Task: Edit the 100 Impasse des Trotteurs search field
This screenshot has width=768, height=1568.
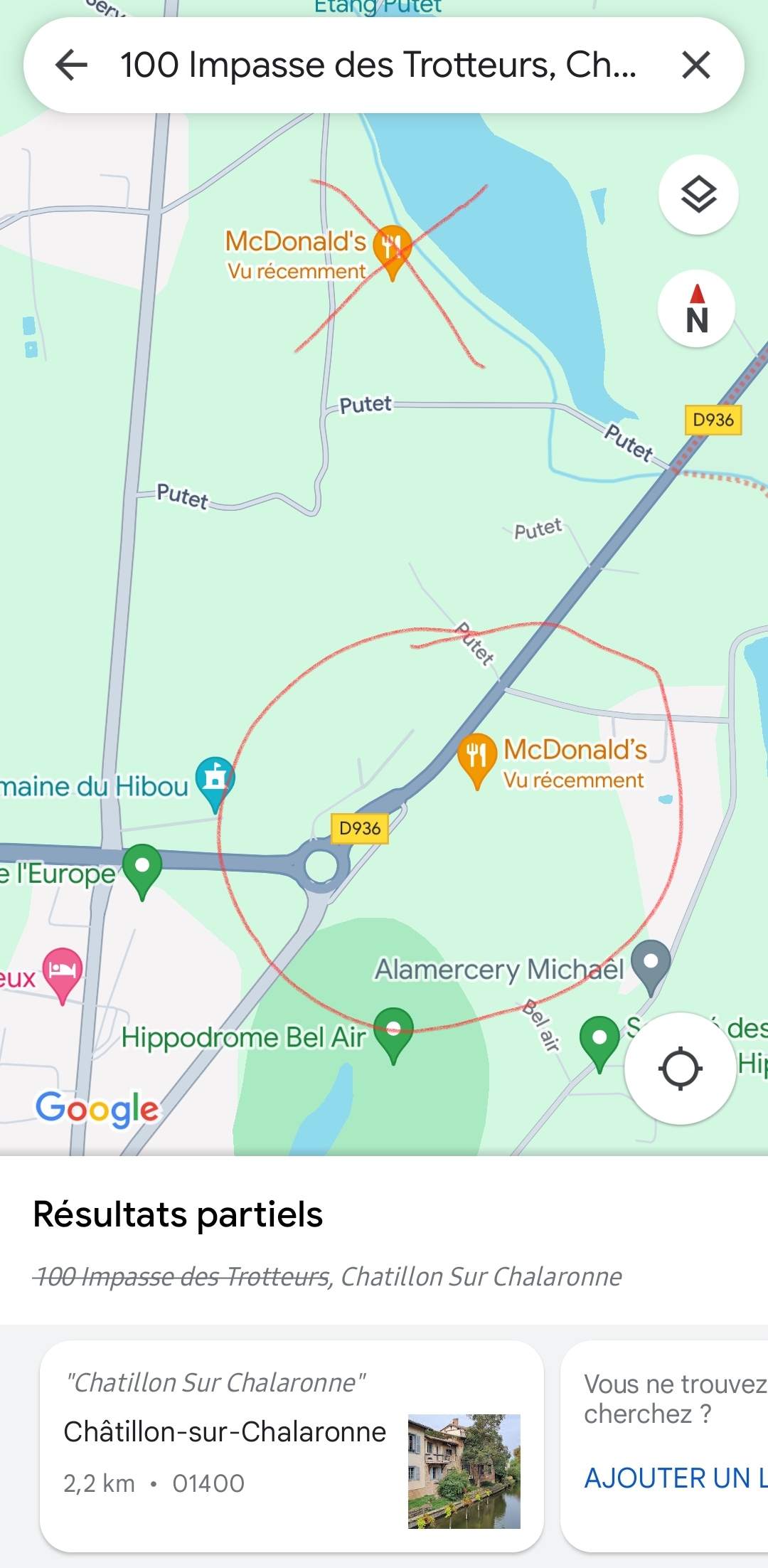Action: pos(378,65)
